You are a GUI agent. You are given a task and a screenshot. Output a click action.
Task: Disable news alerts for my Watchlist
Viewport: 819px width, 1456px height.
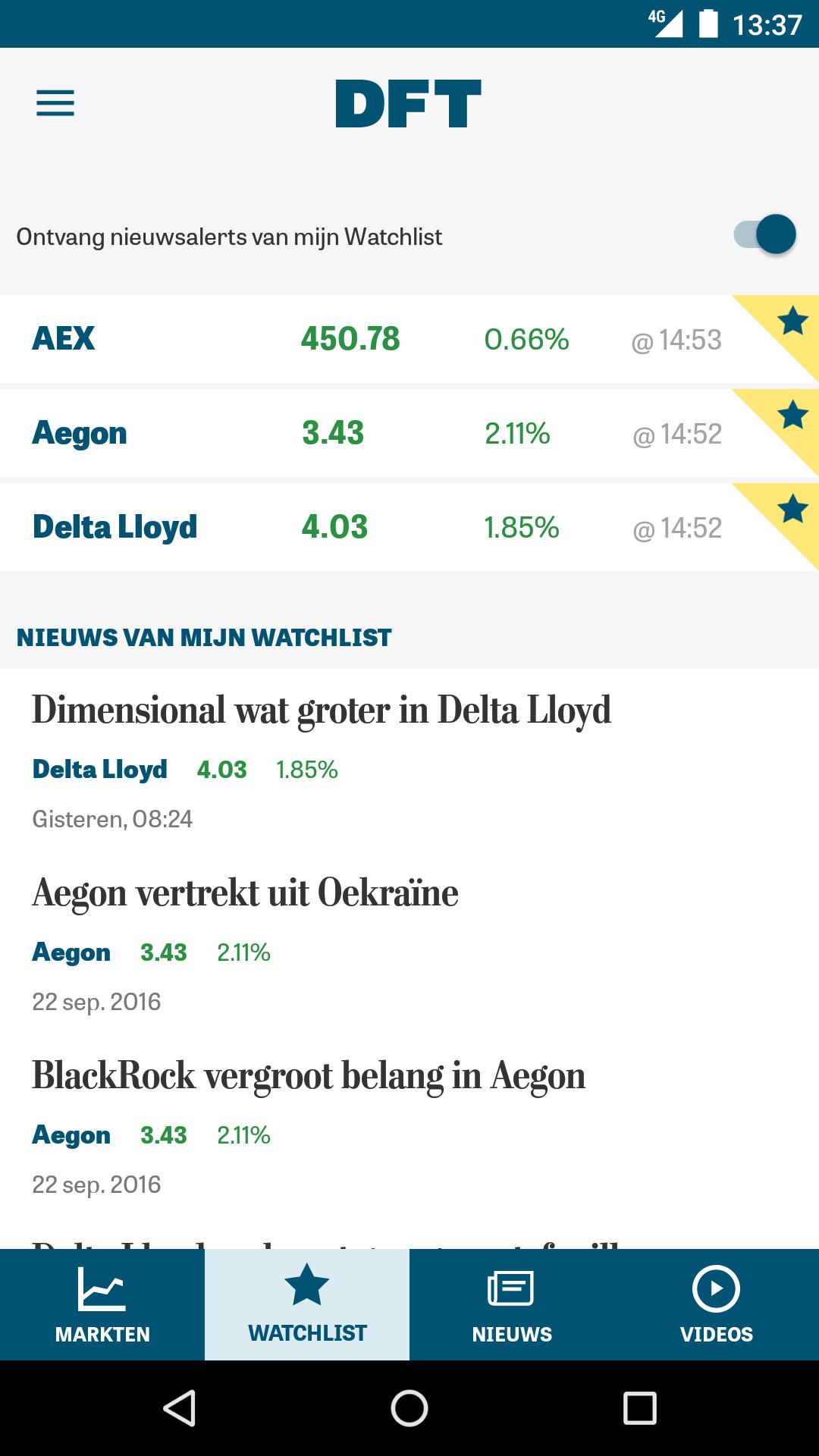pos(764,235)
